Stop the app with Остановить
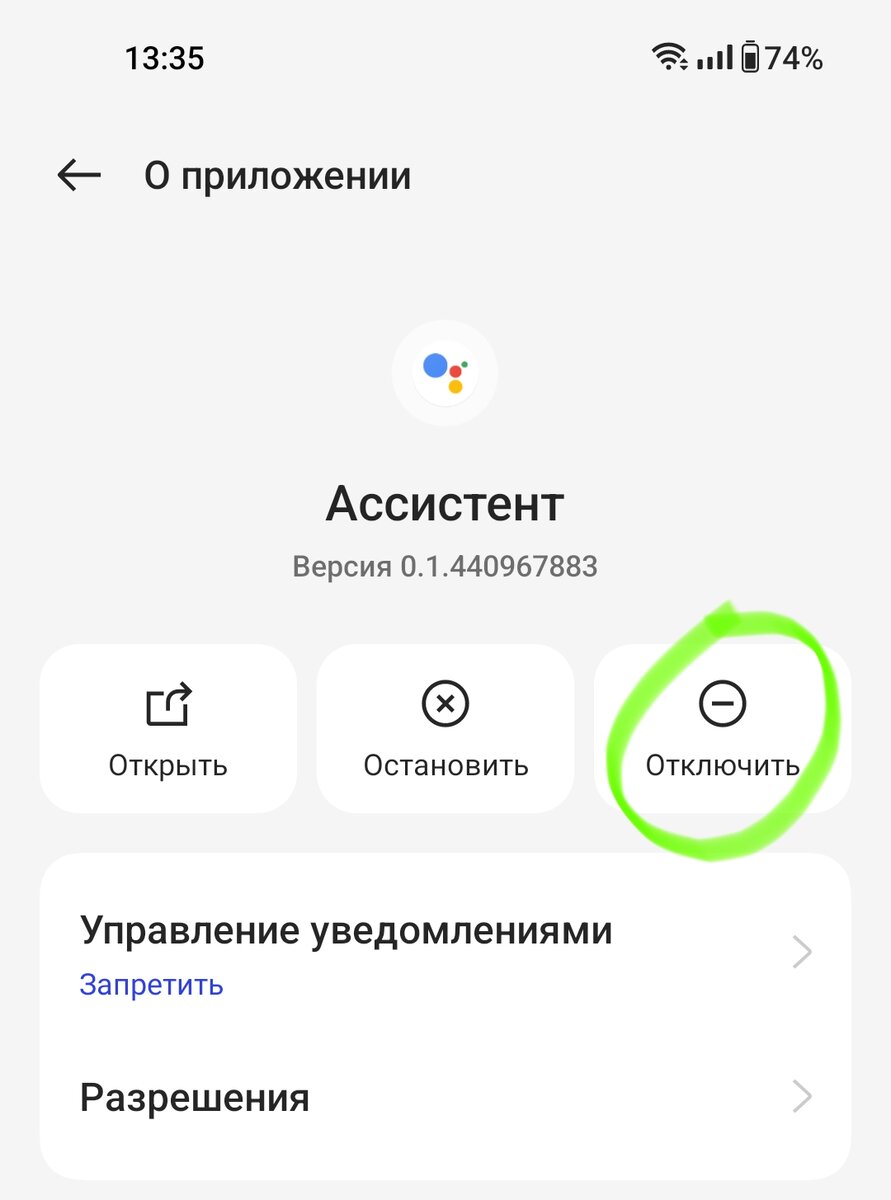This screenshot has height=1200, width=891. coord(445,728)
